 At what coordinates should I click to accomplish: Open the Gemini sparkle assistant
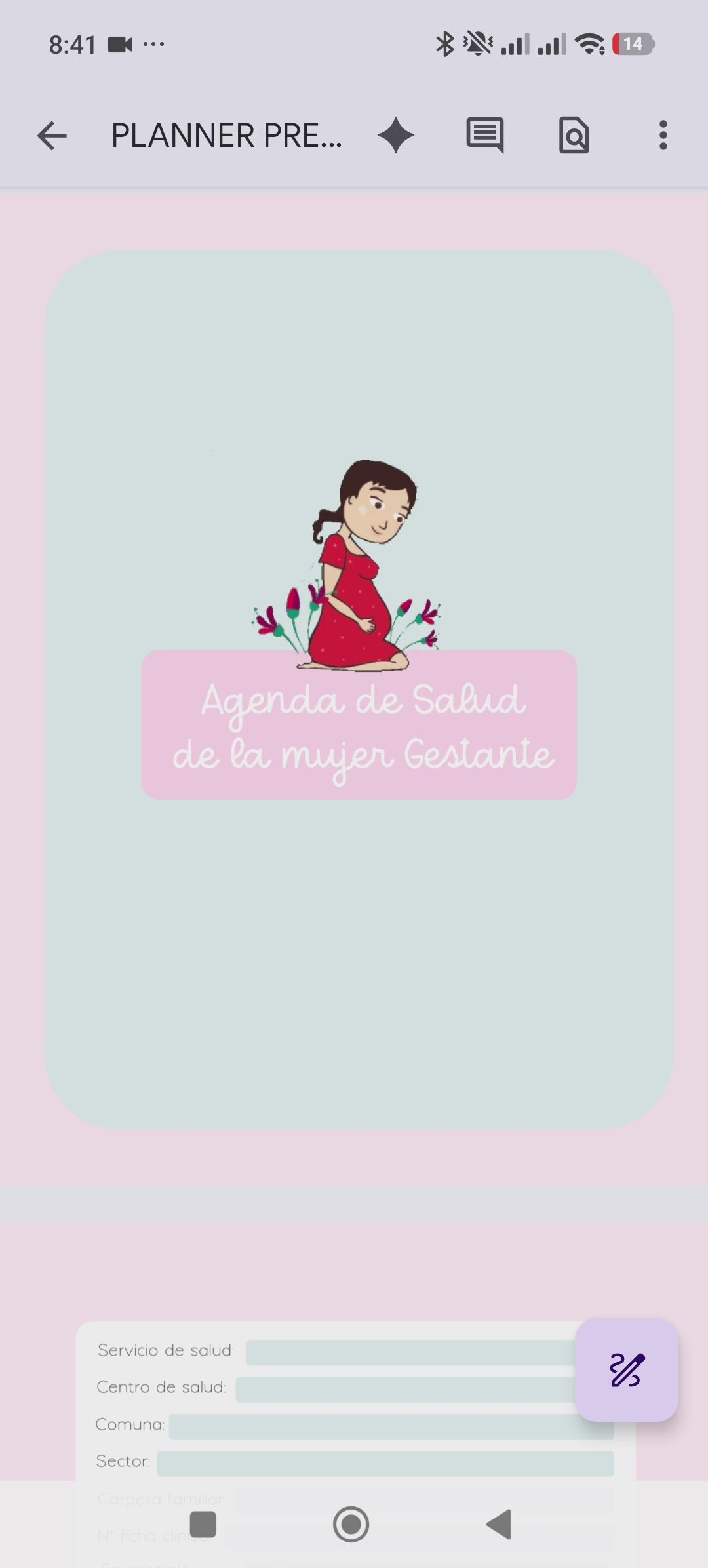(396, 136)
